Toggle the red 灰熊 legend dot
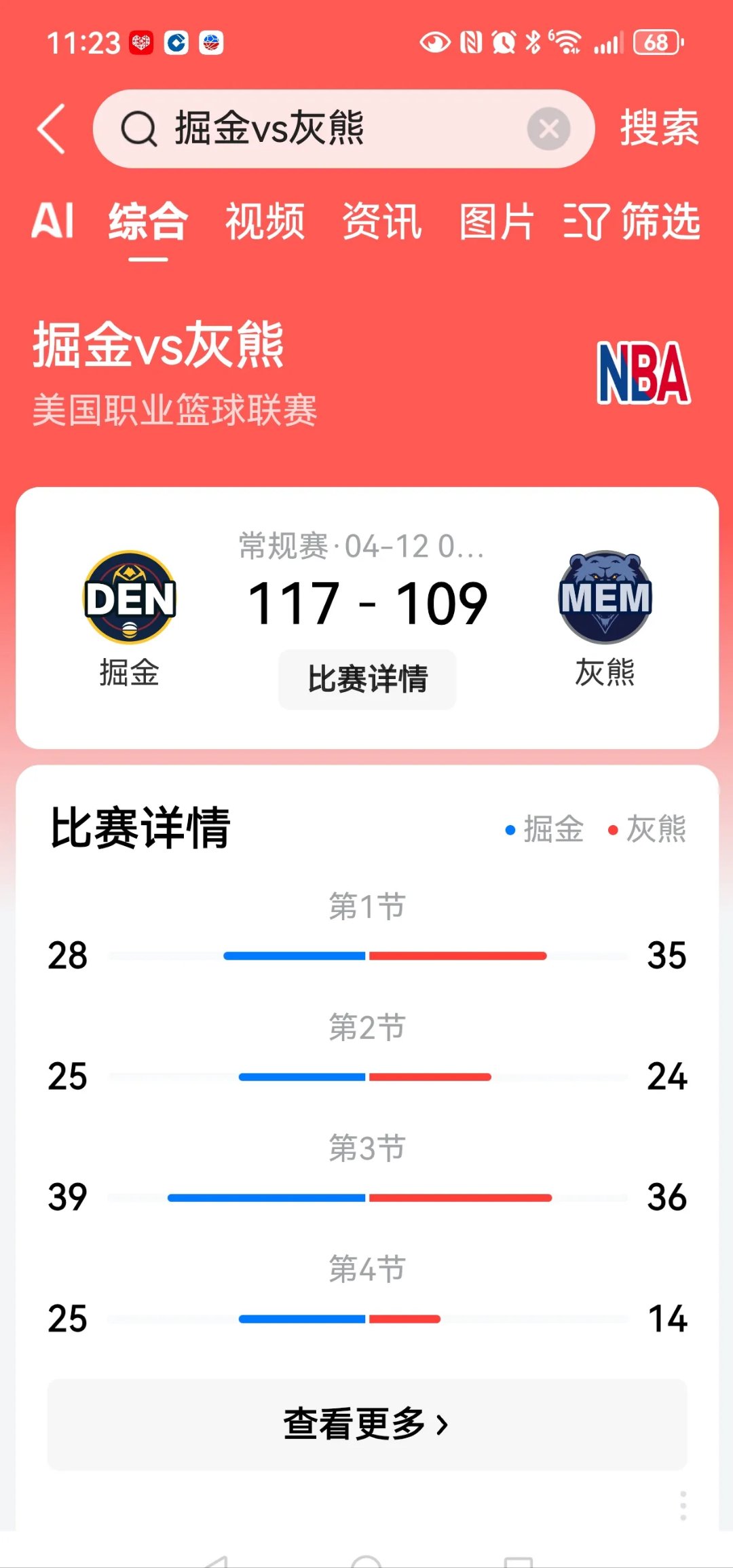The width and height of the screenshot is (733, 1568). pos(614,830)
